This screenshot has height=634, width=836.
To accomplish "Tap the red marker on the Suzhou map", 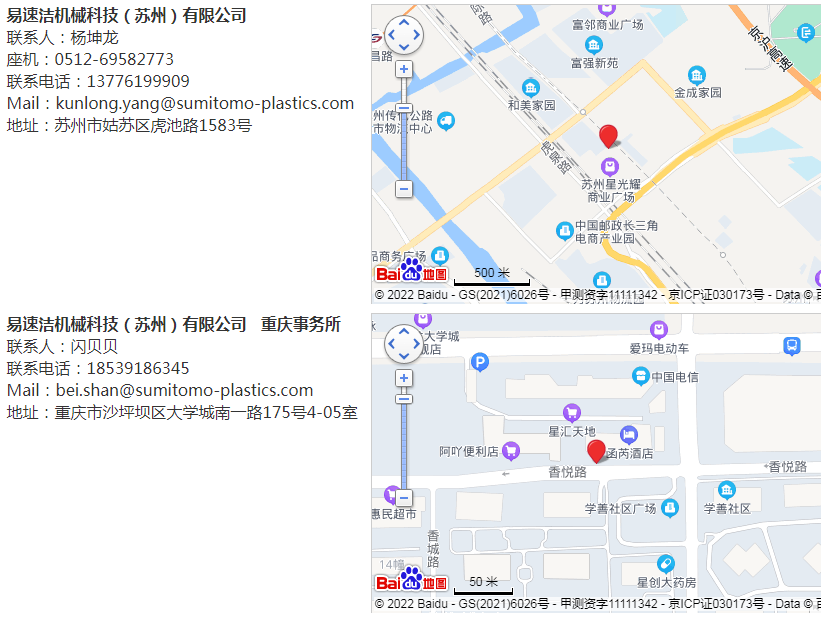I will (x=608, y=135).
